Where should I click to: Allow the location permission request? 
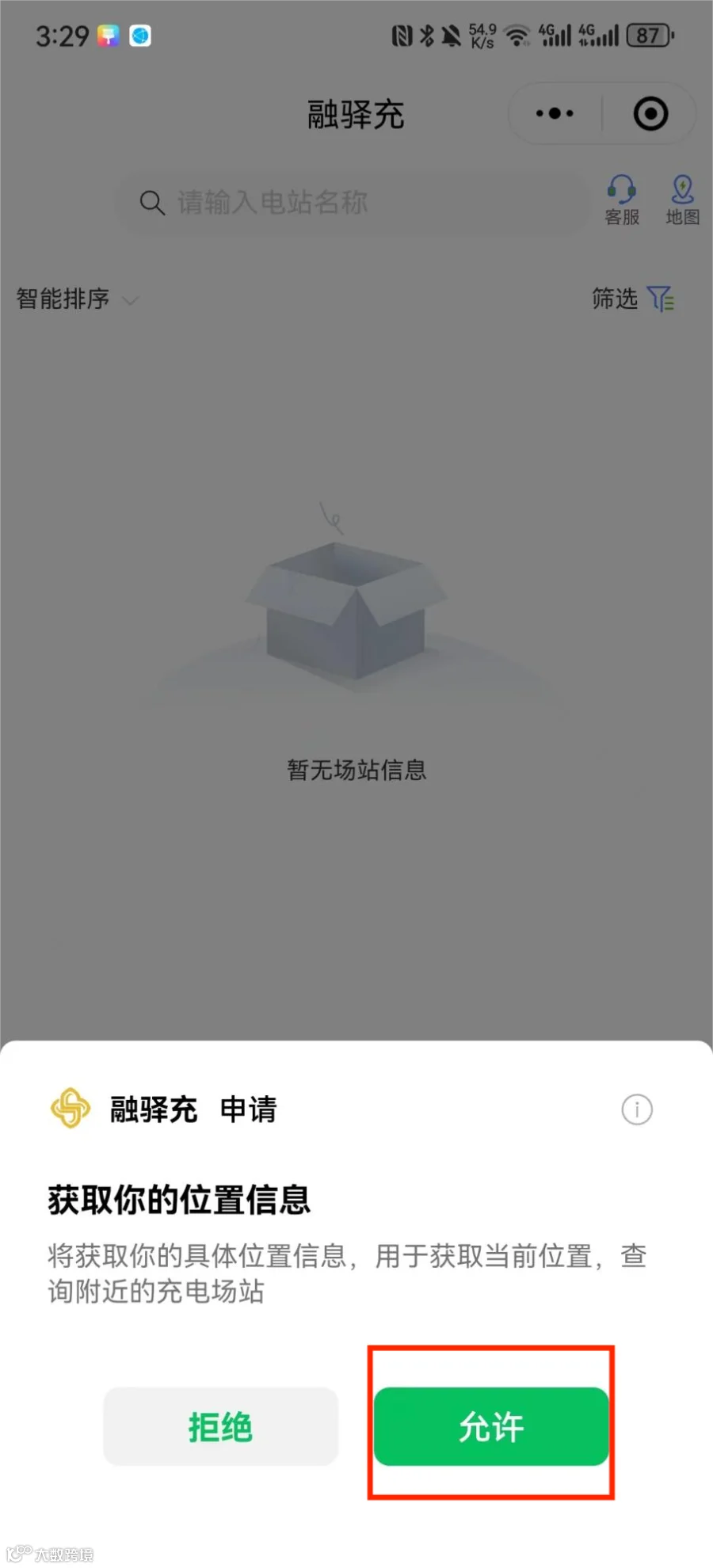(x=491, y=1426)
